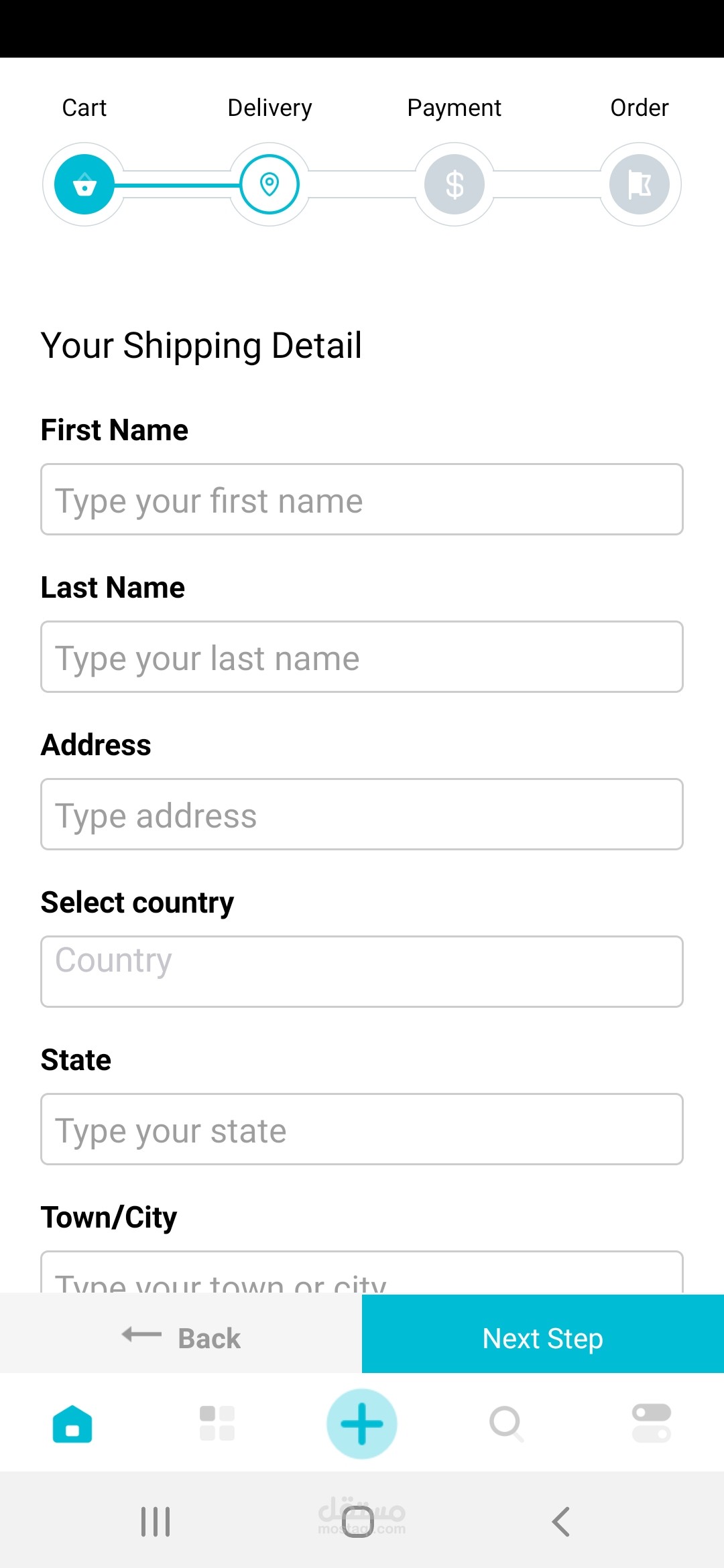Image resolution: width=724 pixels, height=1568 pixels.
Task: Focus the Last Name field
Action: point(362,657)
